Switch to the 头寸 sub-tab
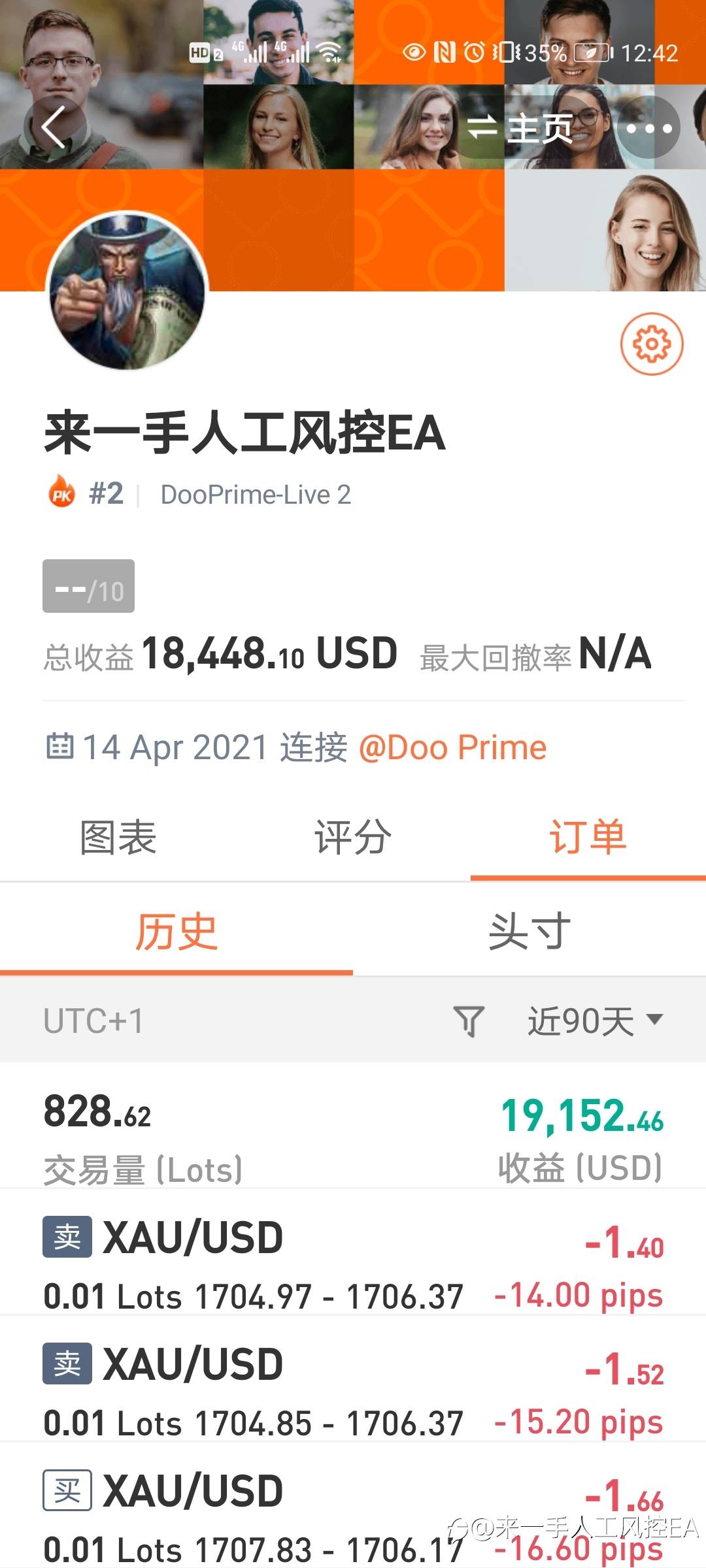Viewport: 706px width, 1568px height. click(529, 931)
